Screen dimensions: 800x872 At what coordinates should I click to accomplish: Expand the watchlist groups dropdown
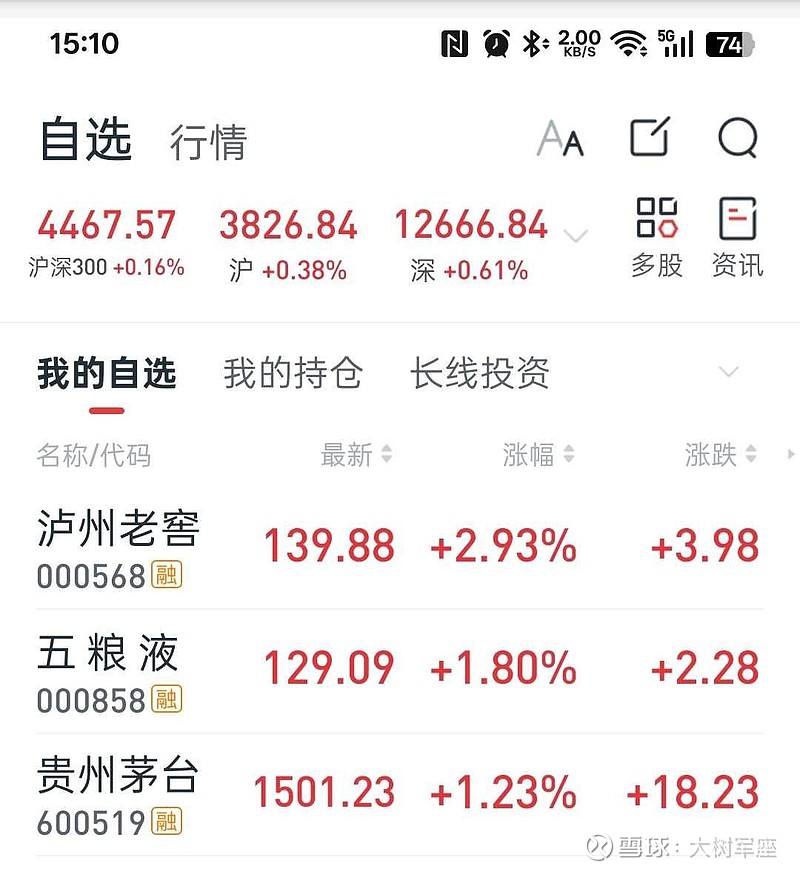point(729,373)
